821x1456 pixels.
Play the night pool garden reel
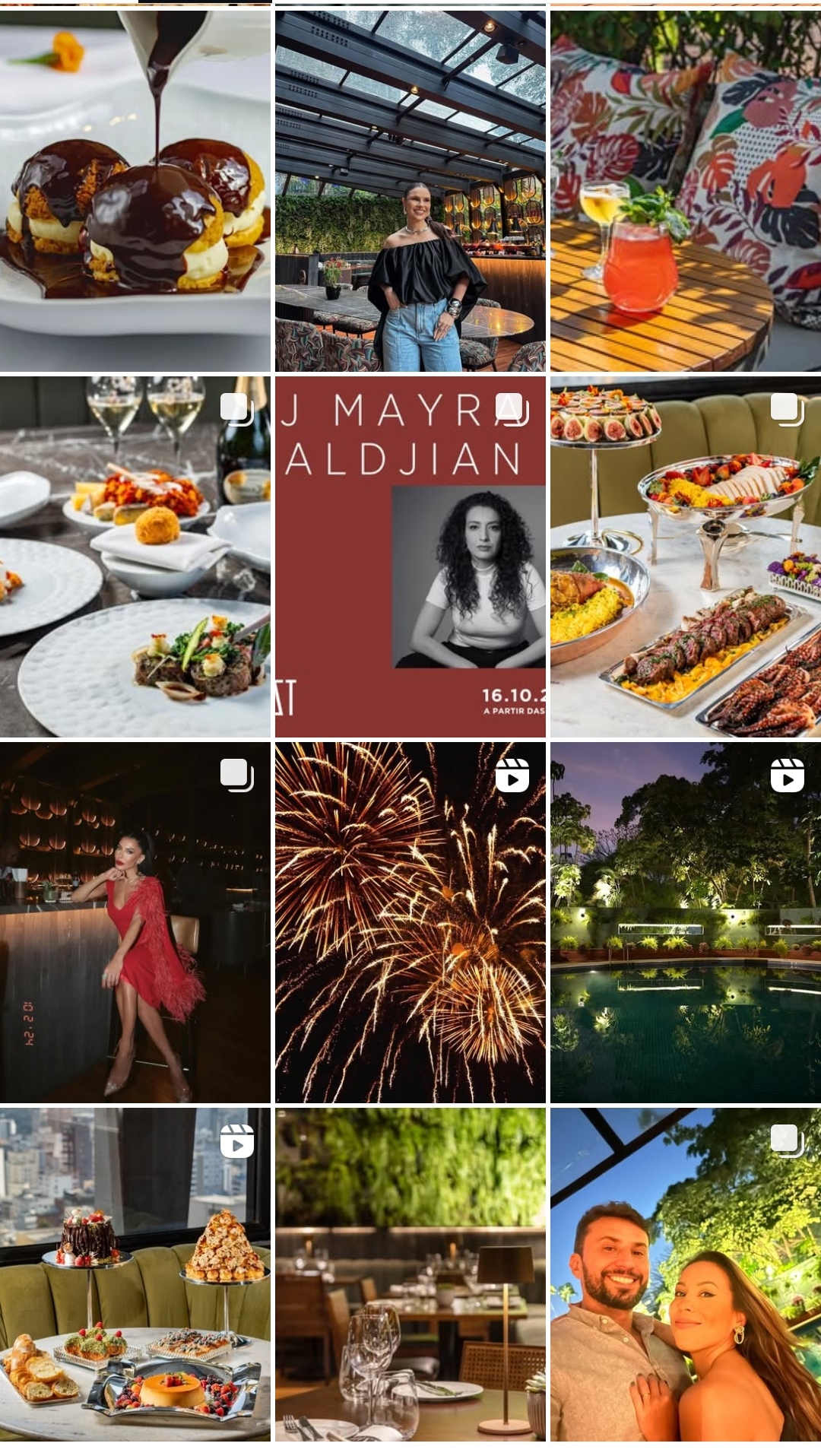[686, 922]
